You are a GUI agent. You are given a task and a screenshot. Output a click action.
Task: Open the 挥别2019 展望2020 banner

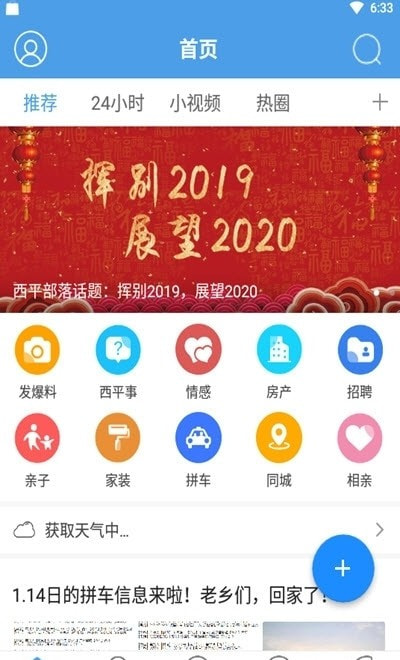200,219
